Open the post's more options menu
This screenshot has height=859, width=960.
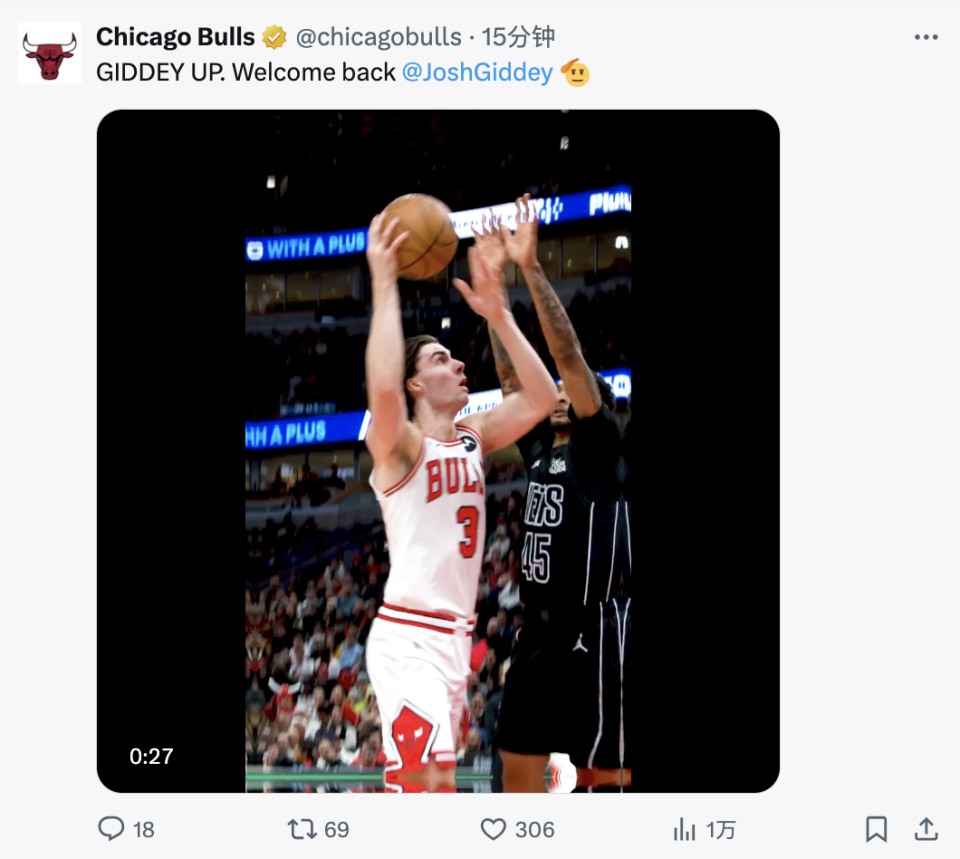(x=926, y=38)
